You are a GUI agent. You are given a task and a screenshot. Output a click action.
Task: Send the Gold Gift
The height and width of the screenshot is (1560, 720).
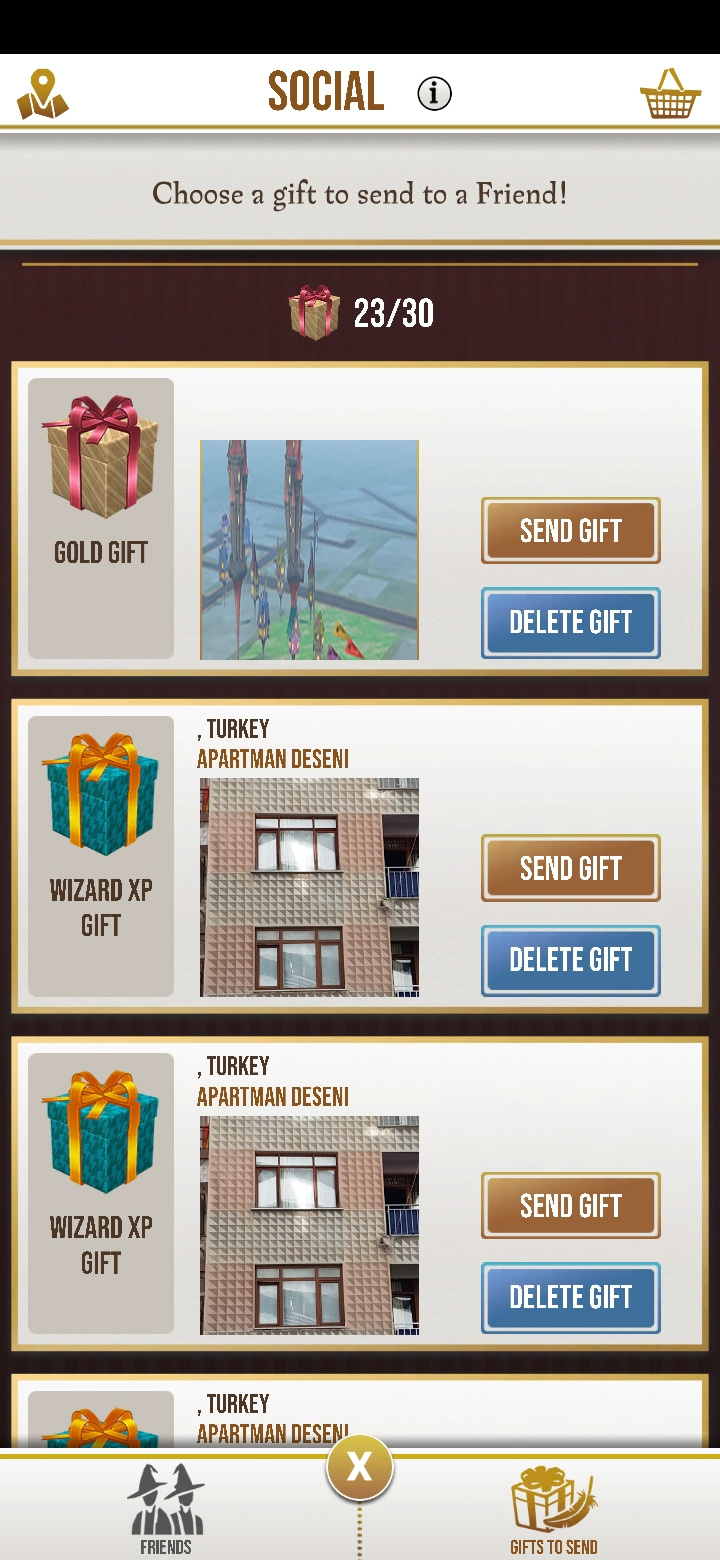coord(570,531)
